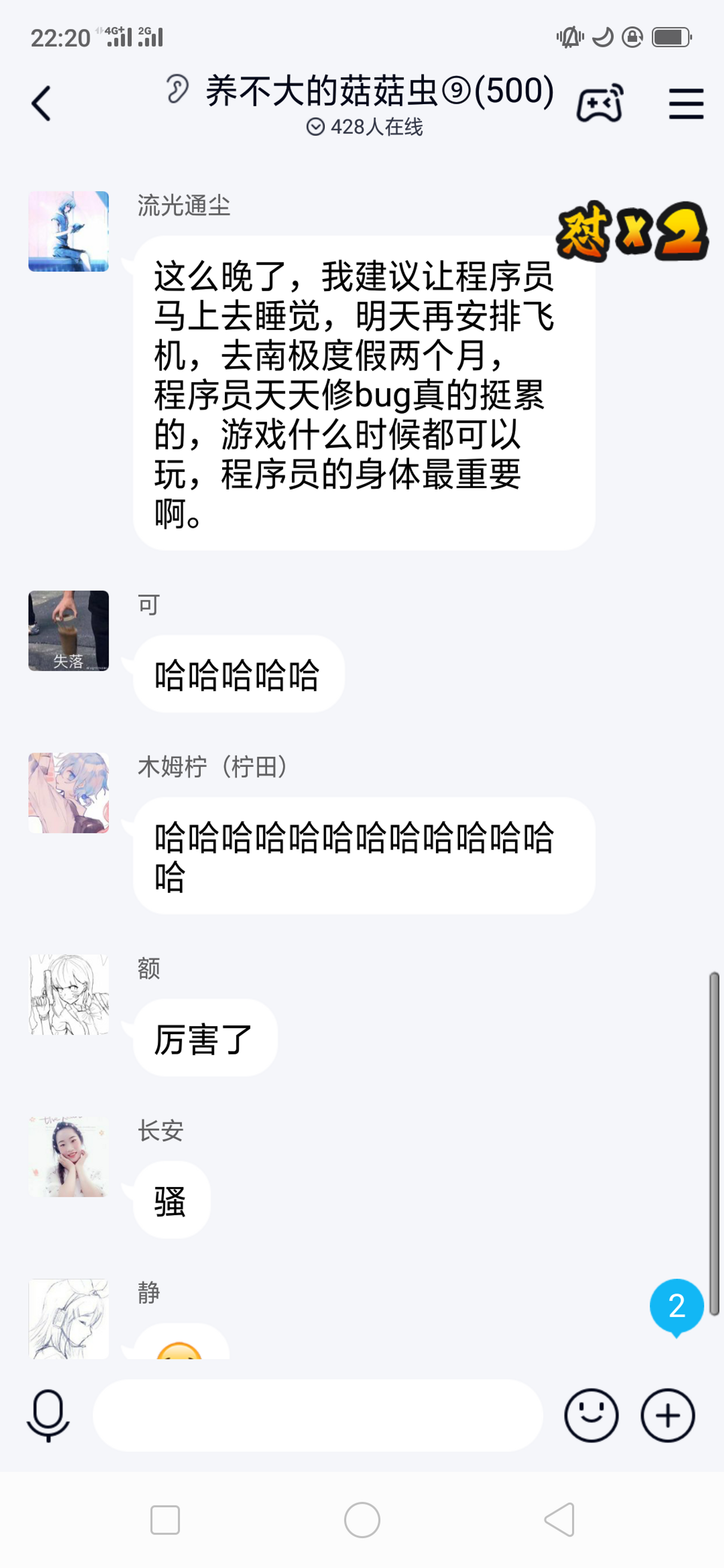The width and height of the screenshot is (724, 1568).
Task: Tap the 怼x2 repeat sticker
Action: pyautogui.click(x=632, y=231)
